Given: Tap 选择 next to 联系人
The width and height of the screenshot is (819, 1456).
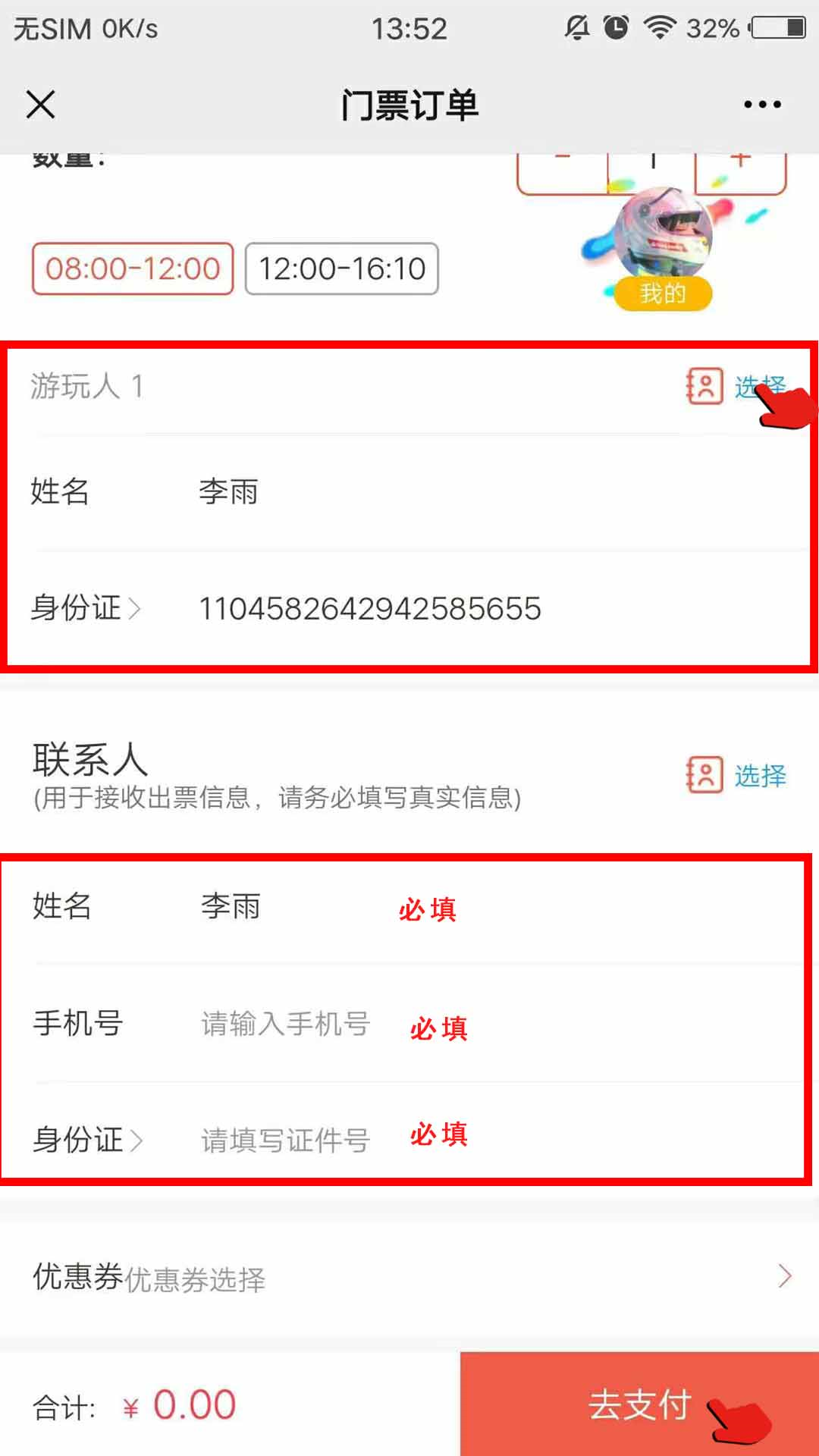Looking at the screenshot, I should click(736, 775).
